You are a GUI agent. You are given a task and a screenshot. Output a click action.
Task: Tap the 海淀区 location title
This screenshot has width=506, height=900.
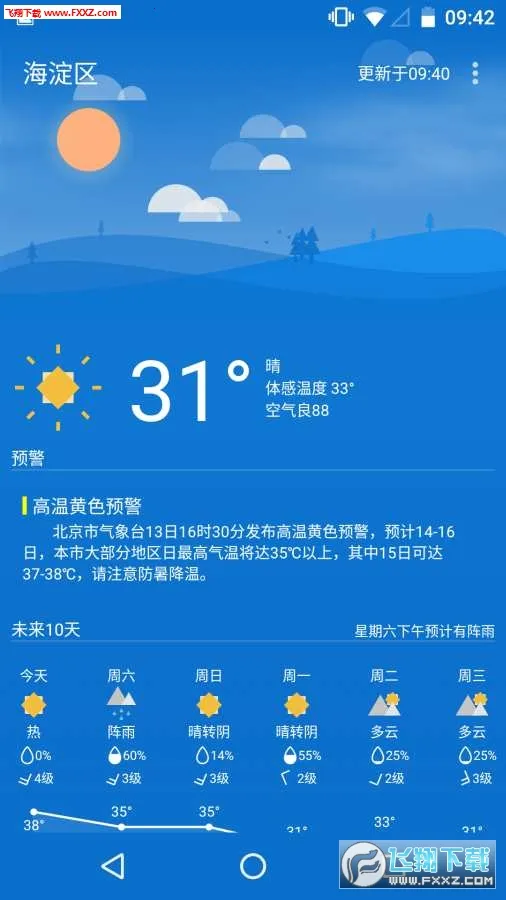pos(60,73)
